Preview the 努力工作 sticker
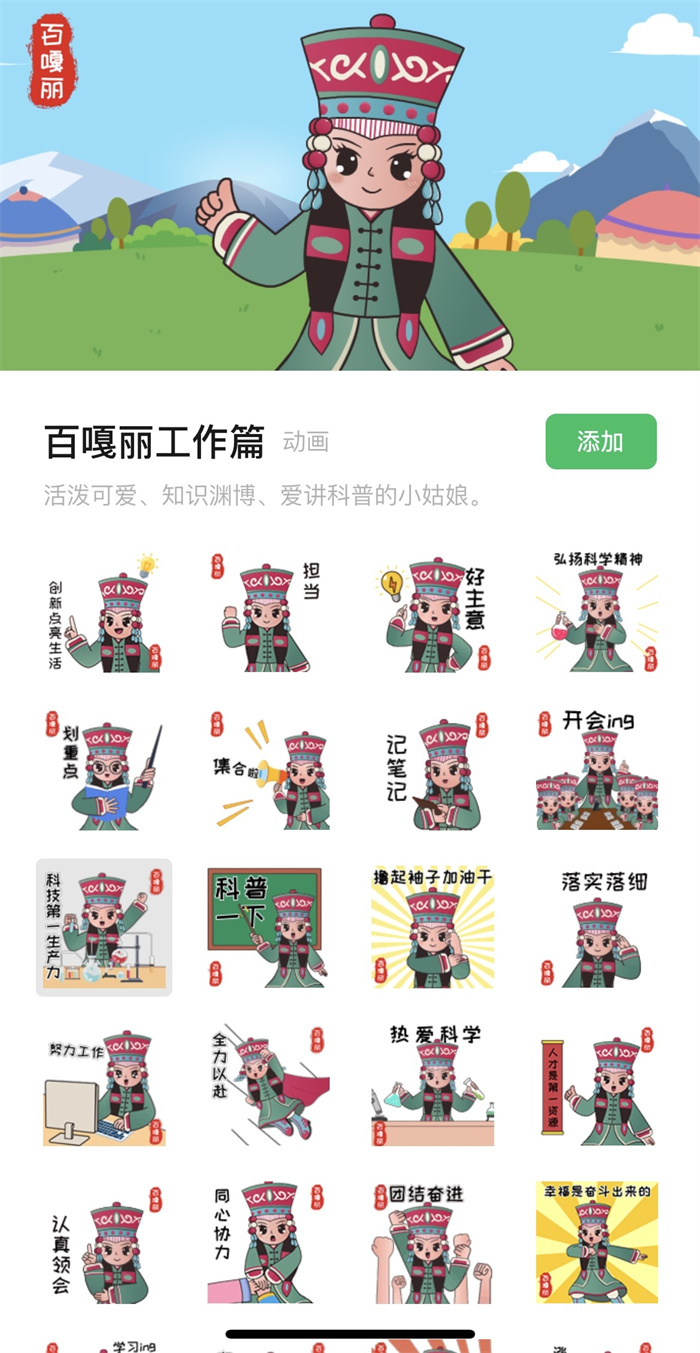The height and width of the screenshot is (1353, 700). [x=104, y=1086]
